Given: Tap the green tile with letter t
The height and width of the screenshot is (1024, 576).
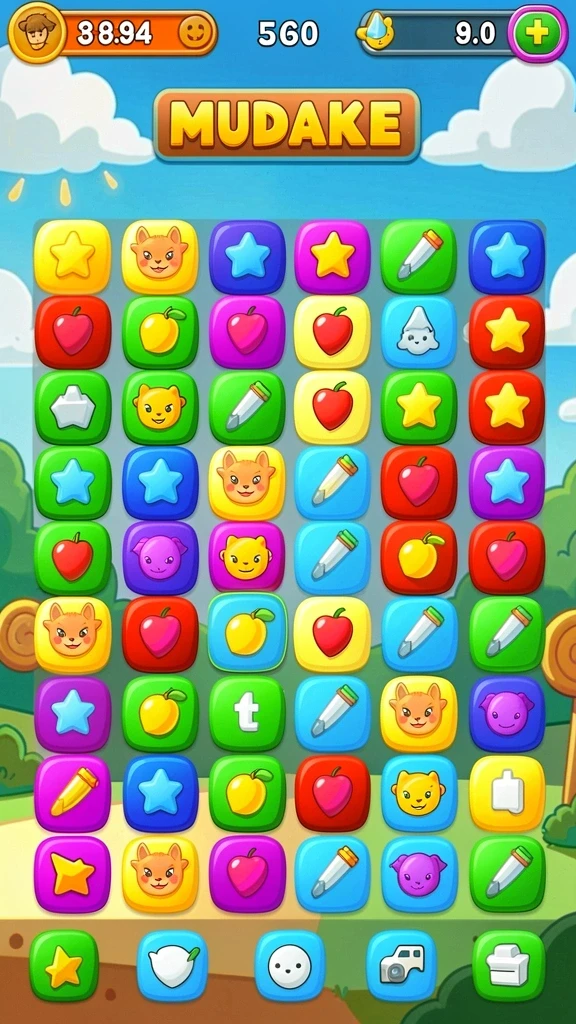Looking at the screenshot, I should [x=247, y=713].
